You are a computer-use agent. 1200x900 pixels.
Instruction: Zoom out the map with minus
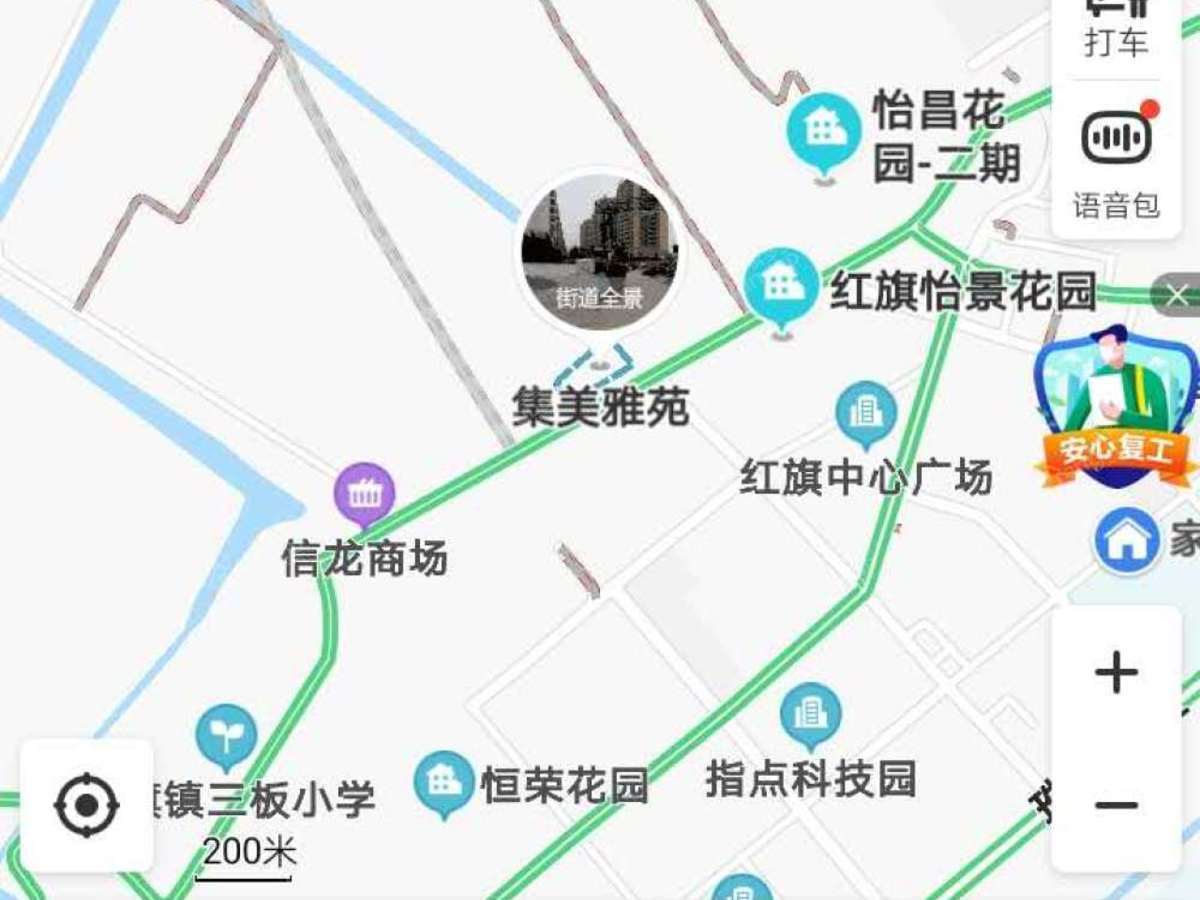1116,805
